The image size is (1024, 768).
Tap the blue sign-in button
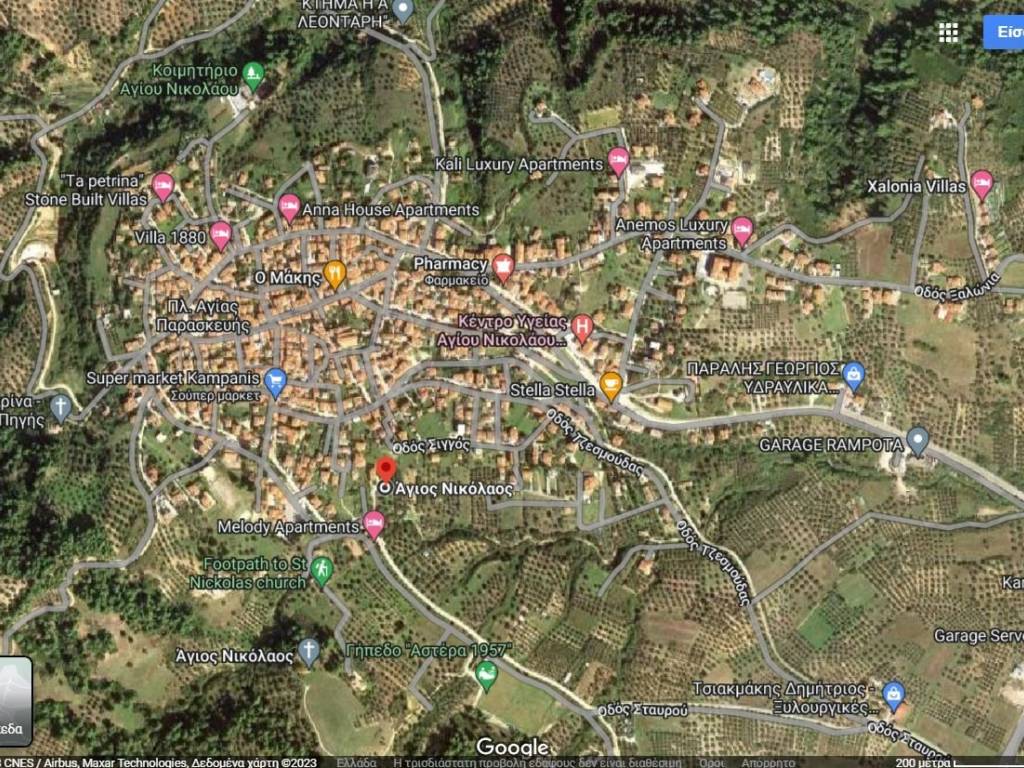(x=1004, y=32)
